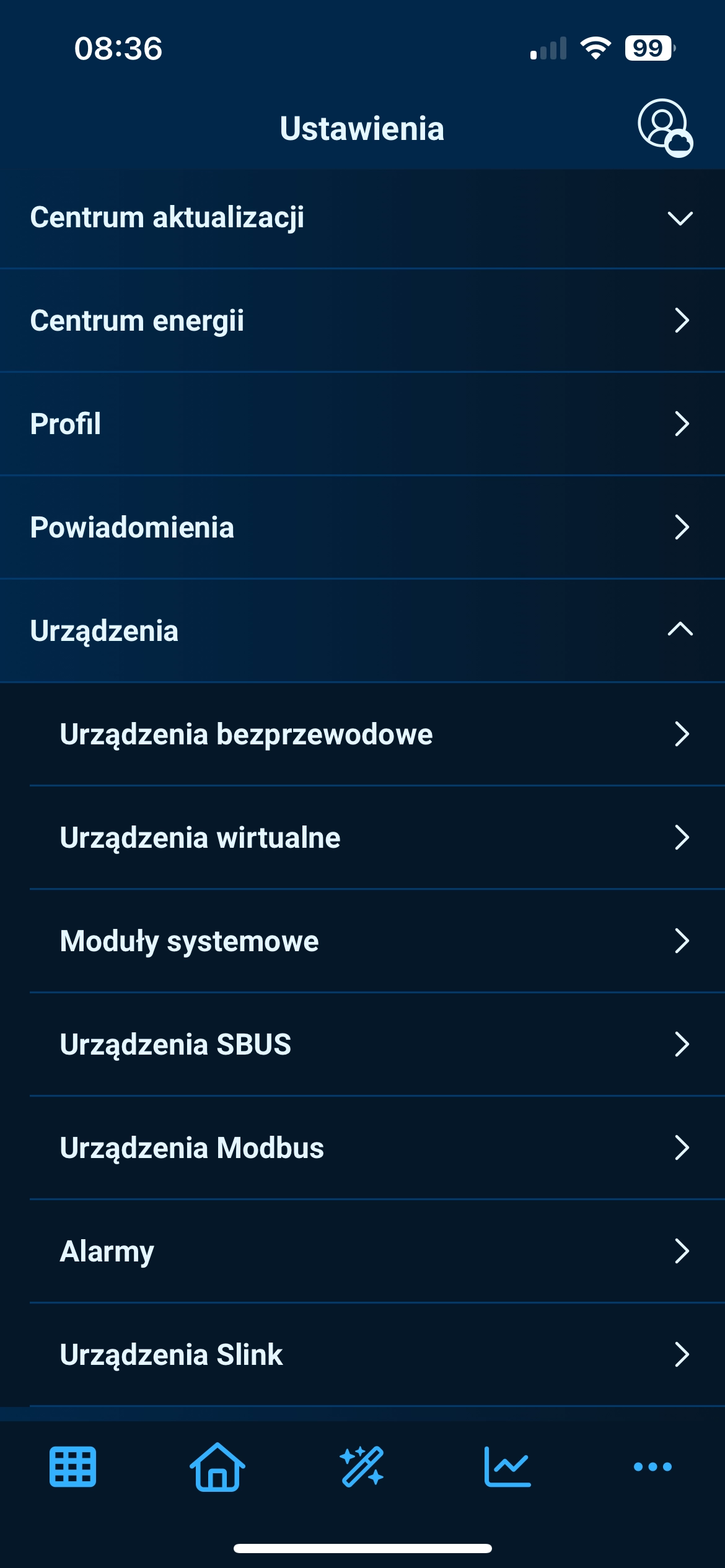
Task: Expand Centrum aktualizacji section
Action: (x=362, y=218)
